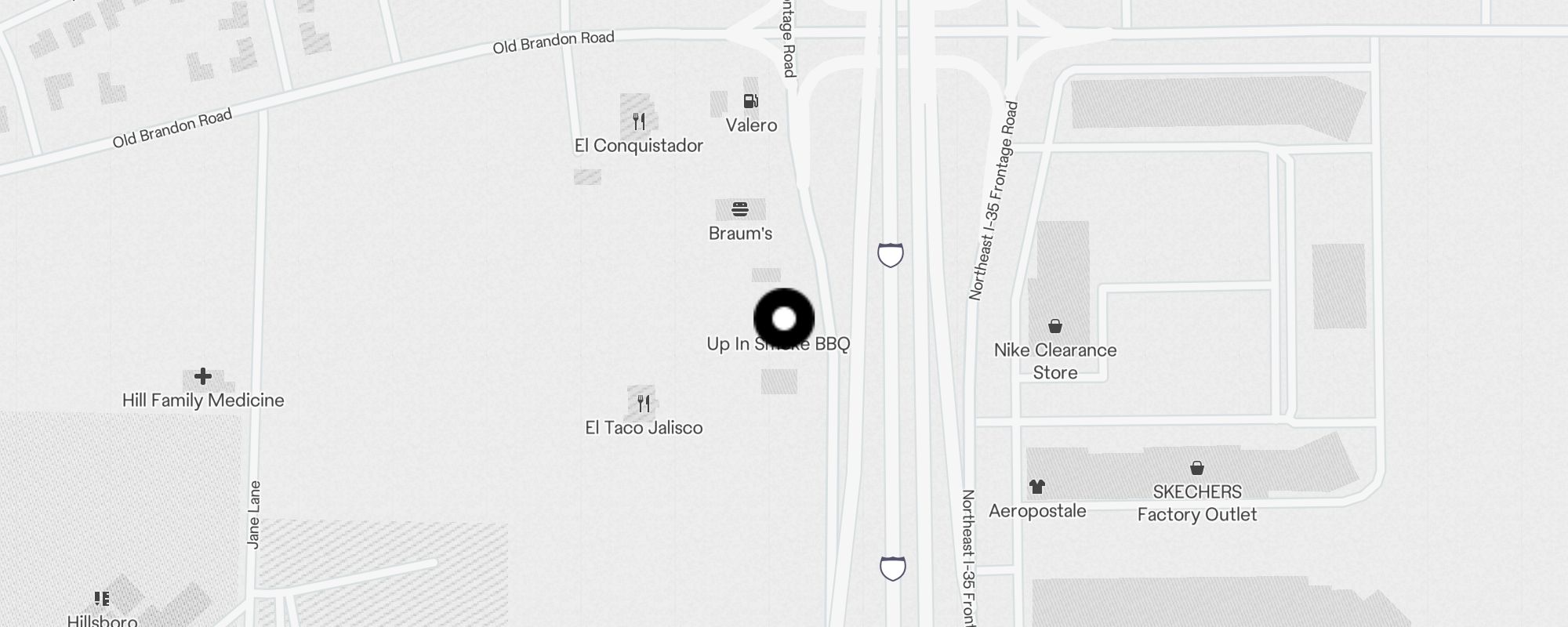Tap the black location pin marker
This screenshot has height=627, width=1568.
coord(784,319)
